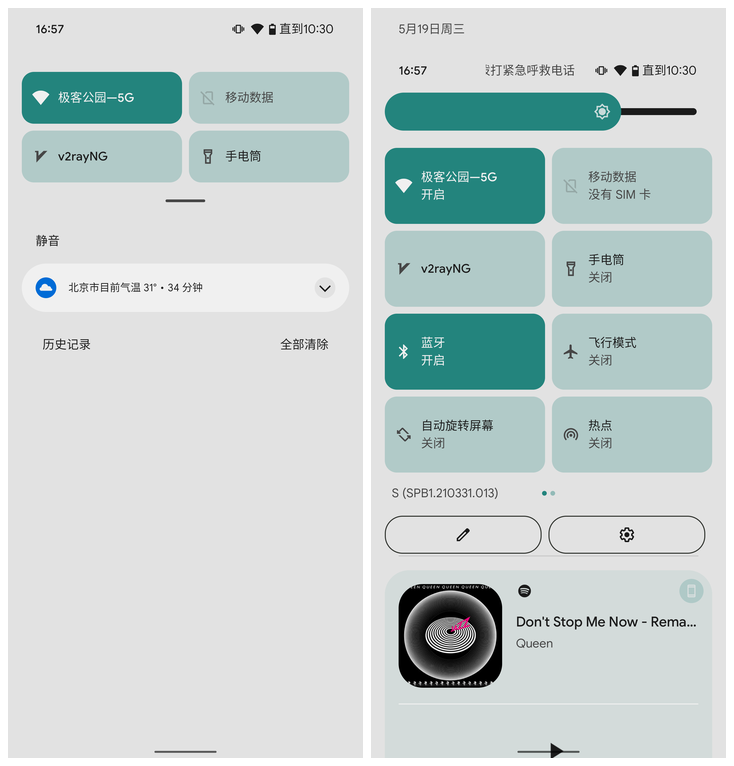Edit quick settings tiles with the pencil
The width and height of the screenshot is (734, 766).
[x=463, y=535]
